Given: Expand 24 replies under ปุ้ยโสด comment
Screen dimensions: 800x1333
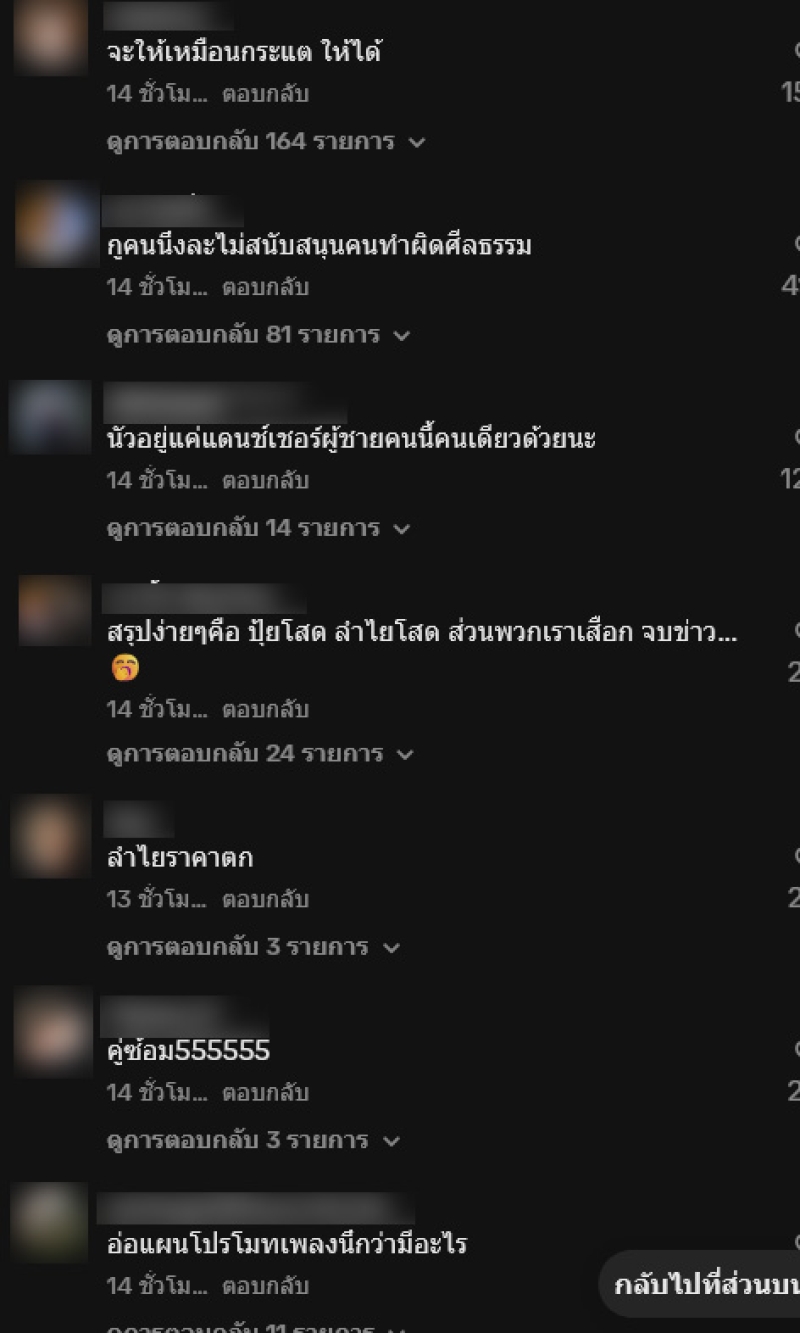Looking at the screenshot, I should pos(260,753).
